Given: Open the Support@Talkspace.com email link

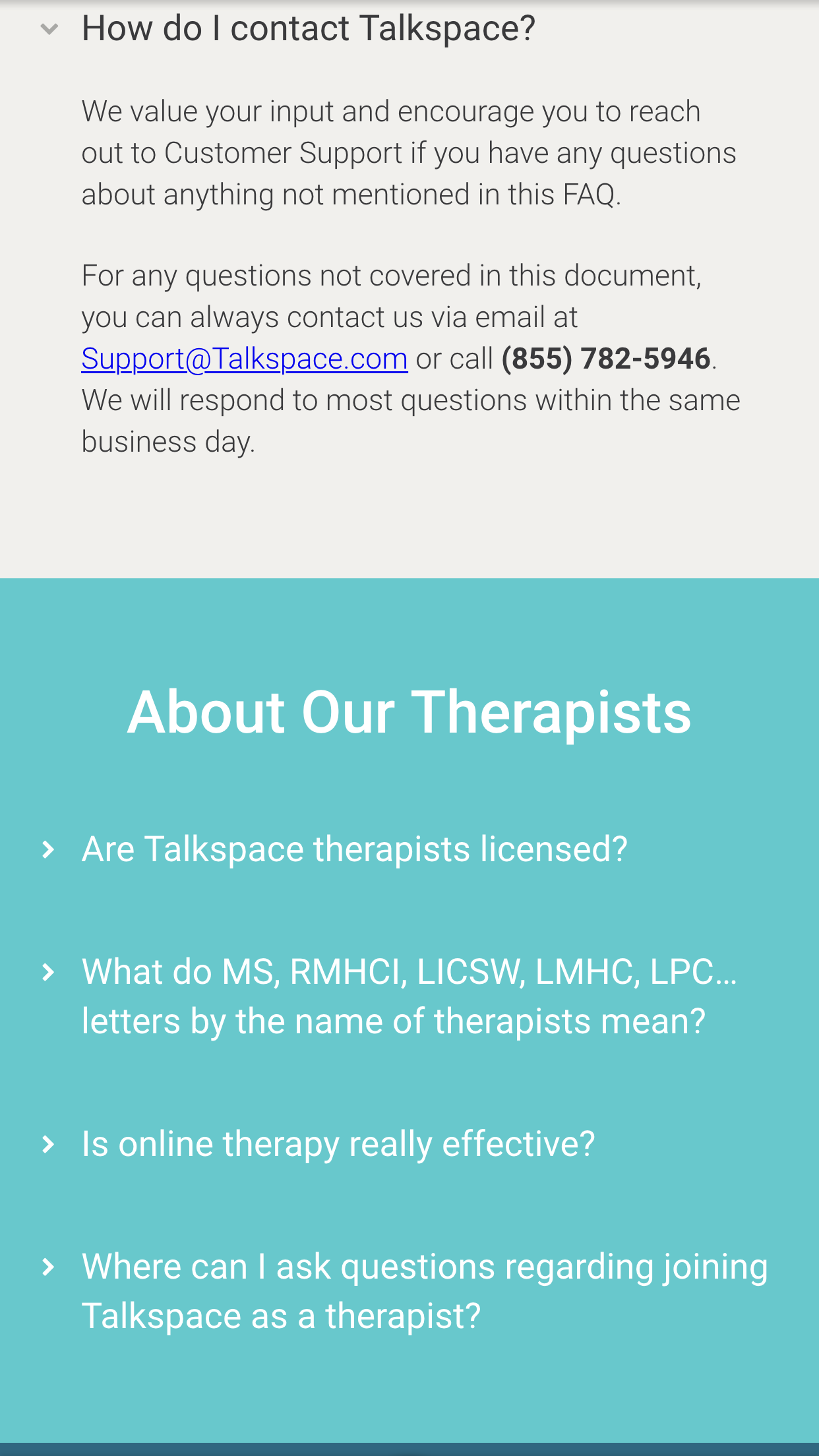Looking at the screenshot, I should click(x=244, y=359).
